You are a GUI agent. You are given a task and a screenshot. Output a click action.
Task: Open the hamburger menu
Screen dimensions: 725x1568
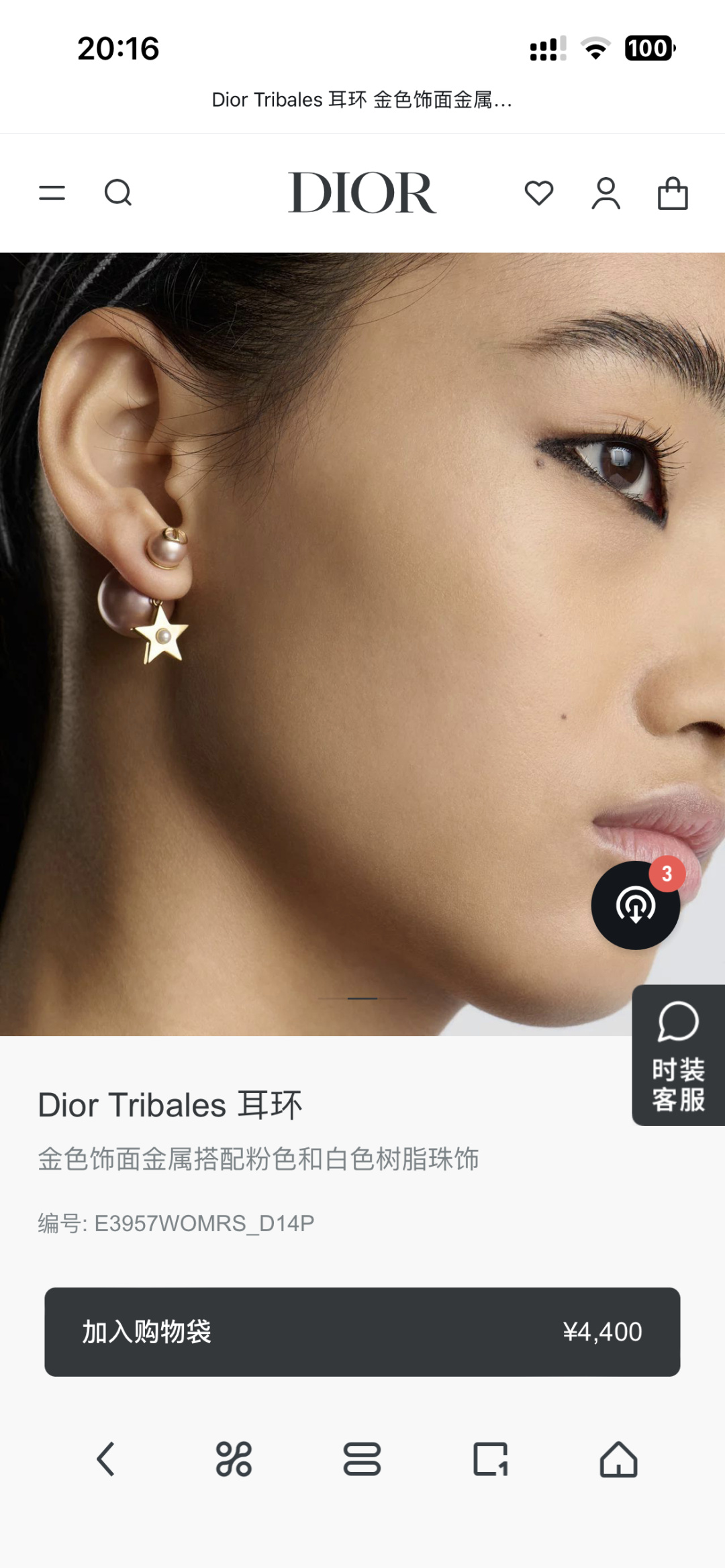click(x=52, y=193)
